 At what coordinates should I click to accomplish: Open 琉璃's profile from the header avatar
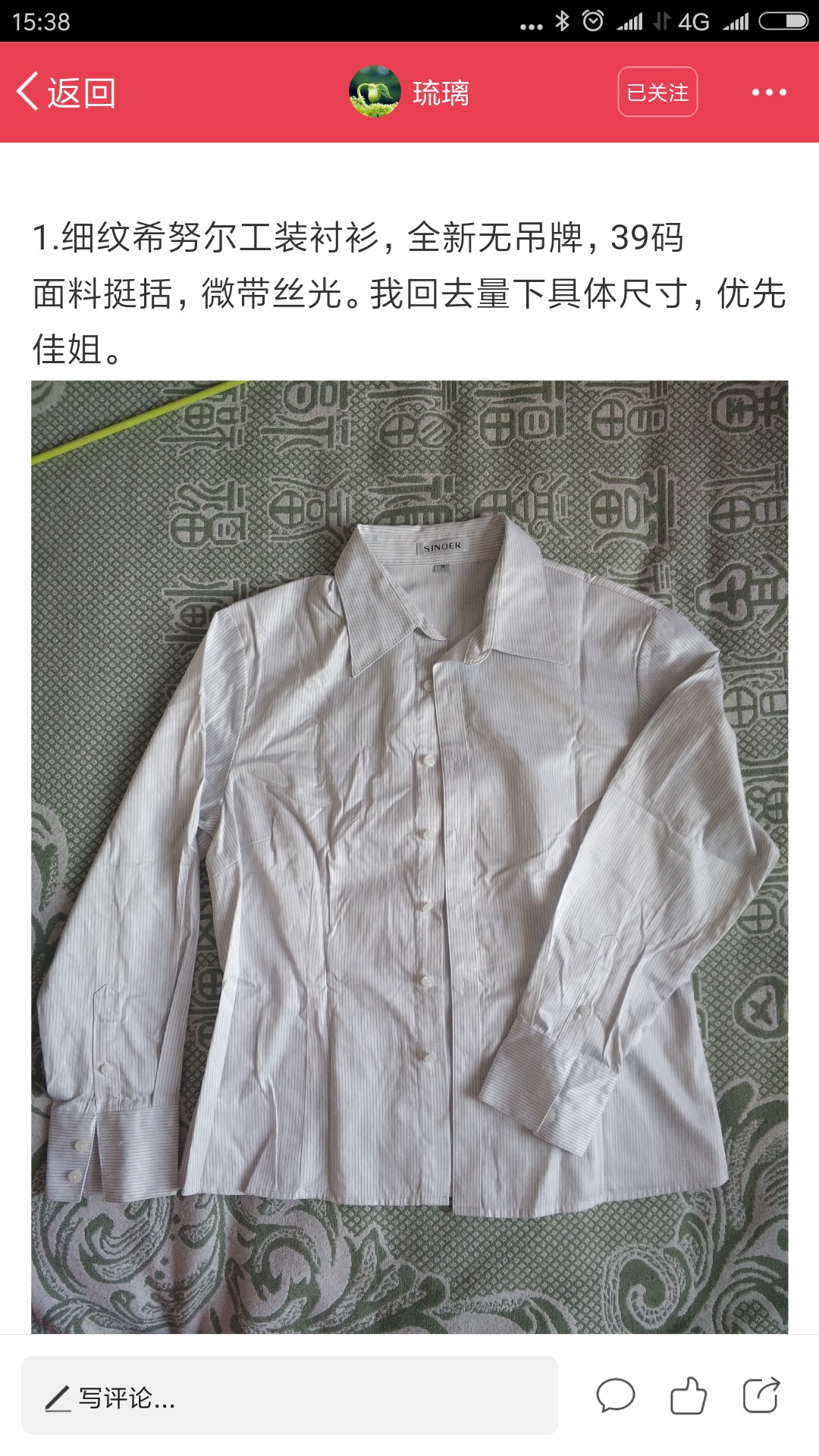[375, 92]
